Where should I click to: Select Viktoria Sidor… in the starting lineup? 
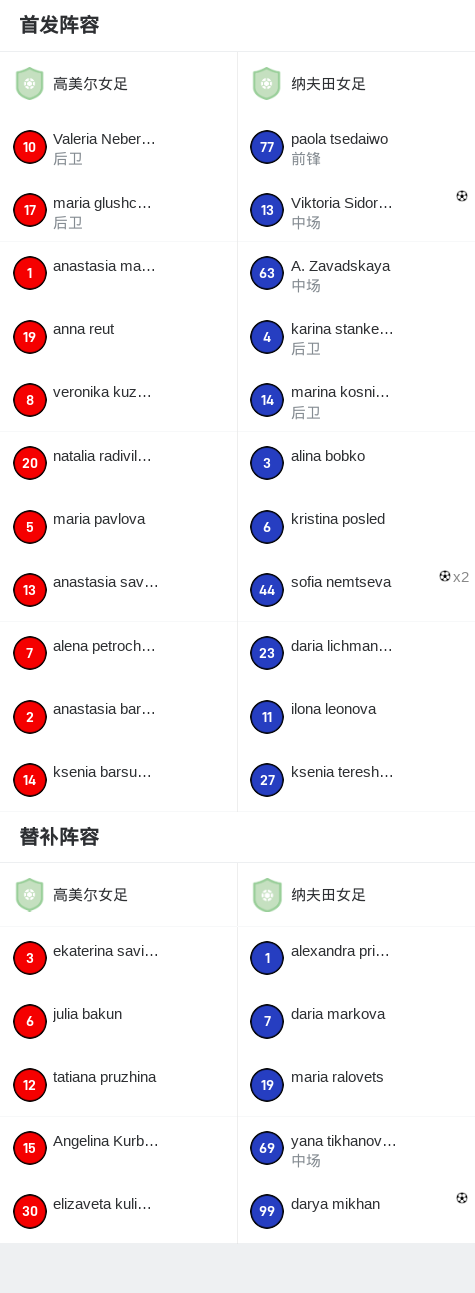point(356,210)
